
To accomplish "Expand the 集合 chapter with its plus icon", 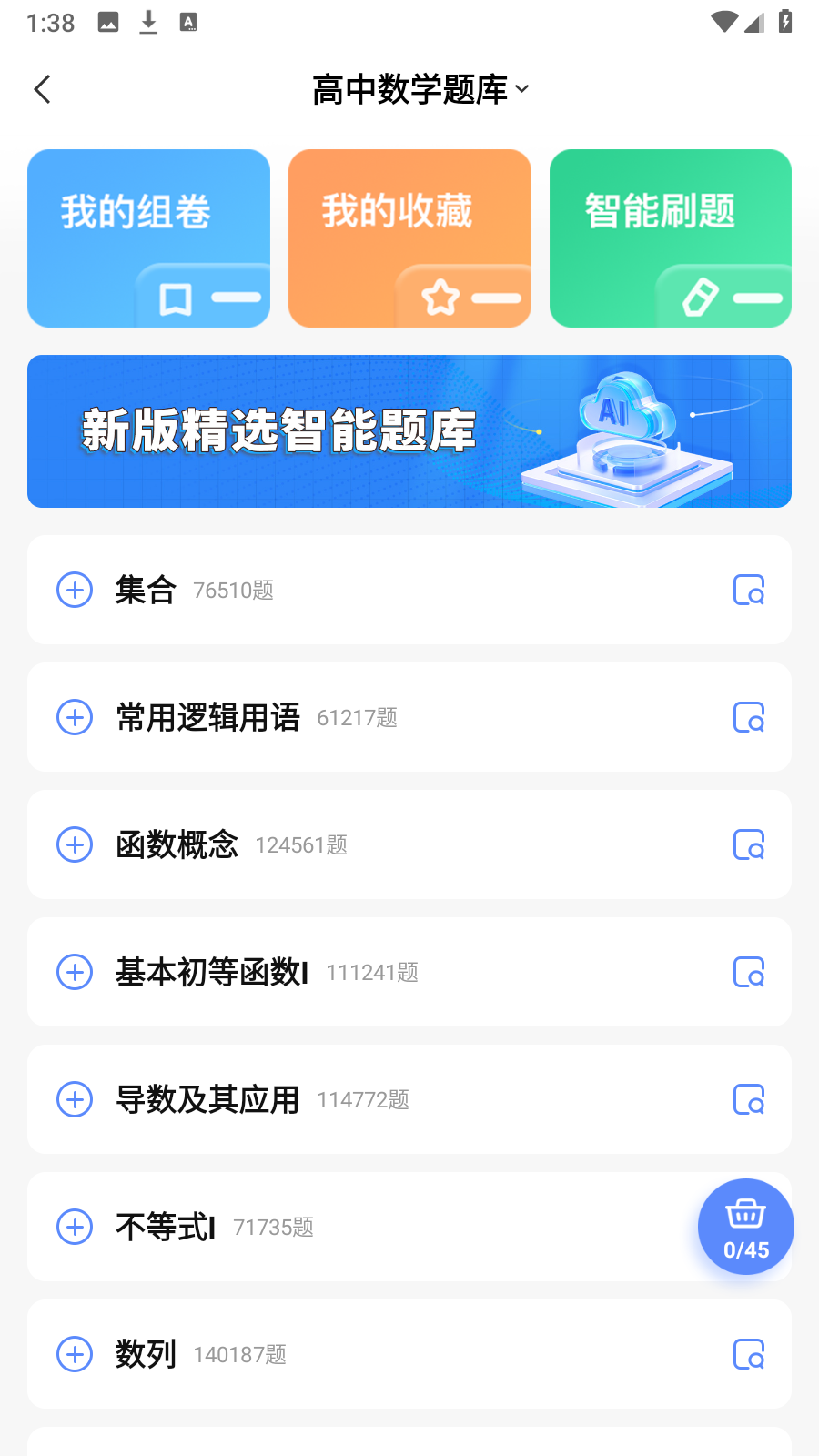I will click(75, 590).
